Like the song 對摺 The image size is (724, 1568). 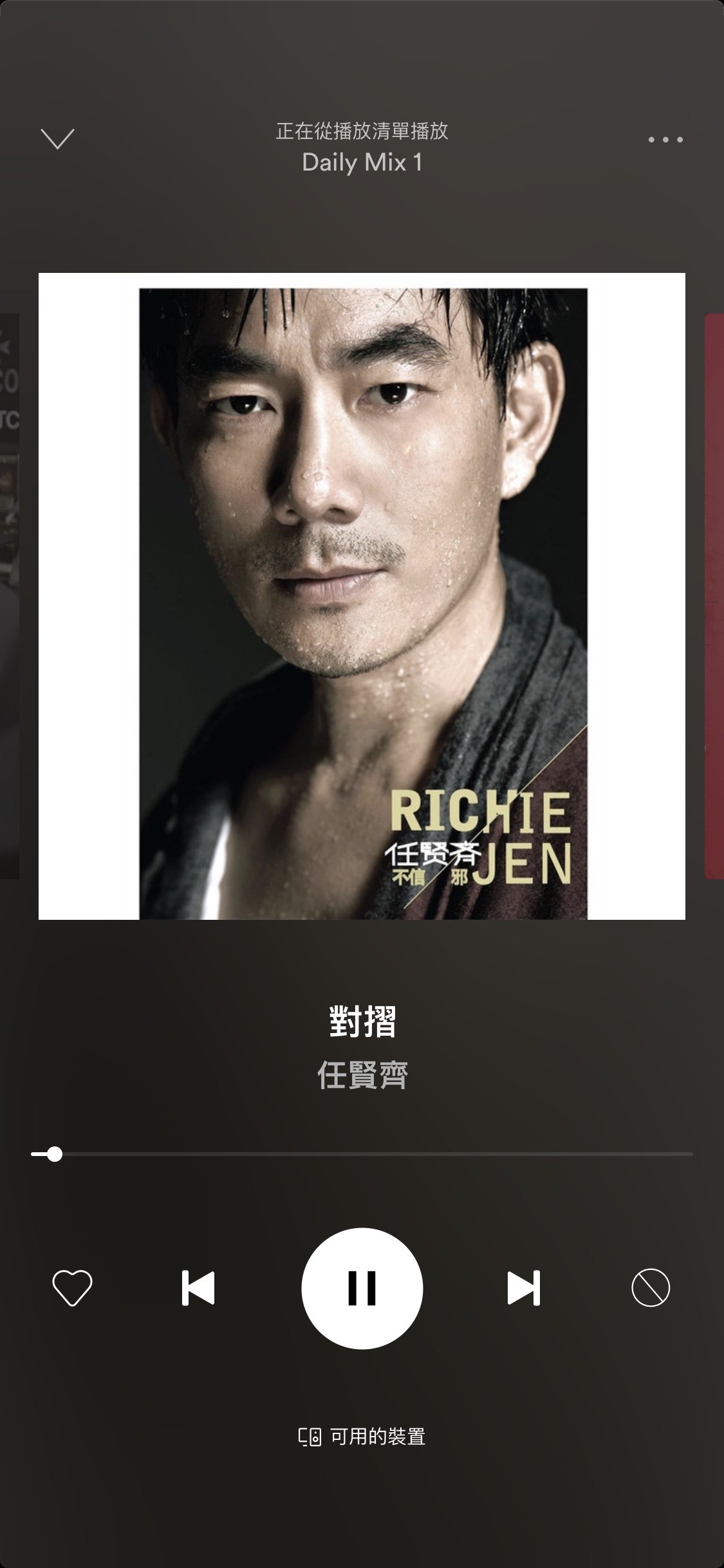coord(72,1288)
